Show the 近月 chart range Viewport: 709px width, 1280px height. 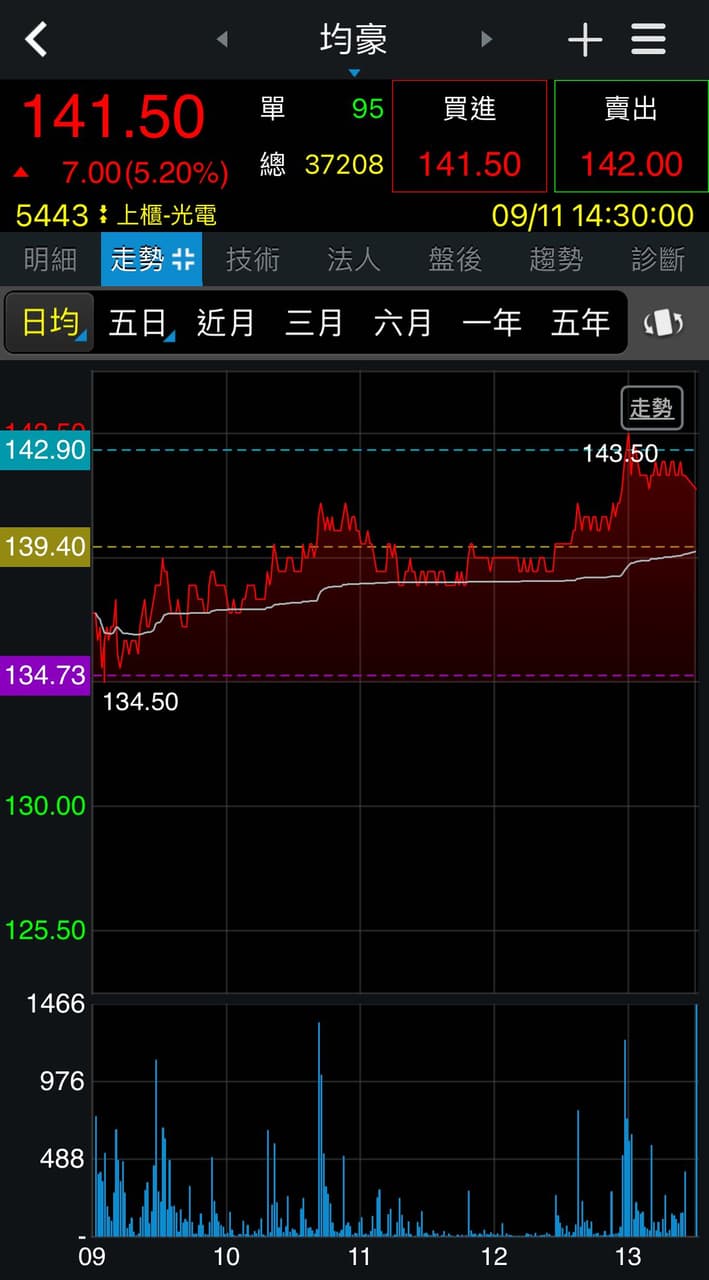226,323
